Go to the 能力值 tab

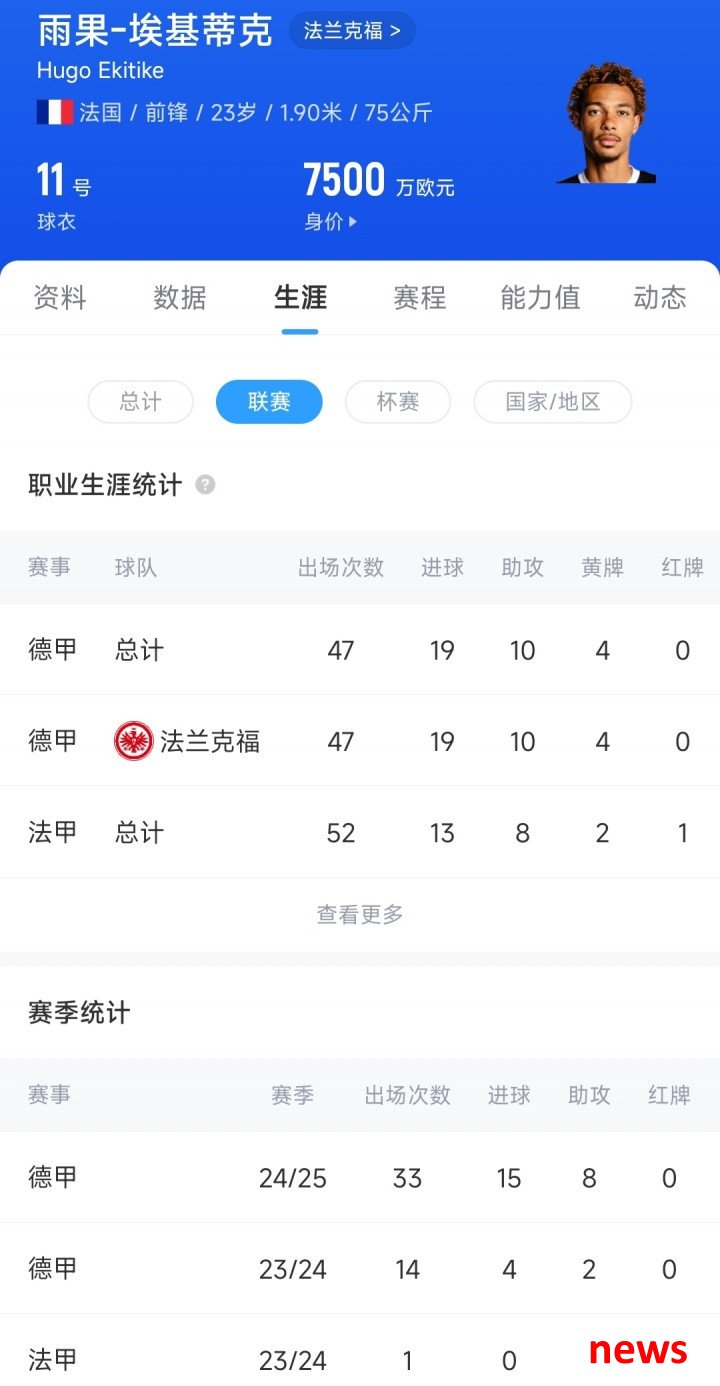(540, 297)
